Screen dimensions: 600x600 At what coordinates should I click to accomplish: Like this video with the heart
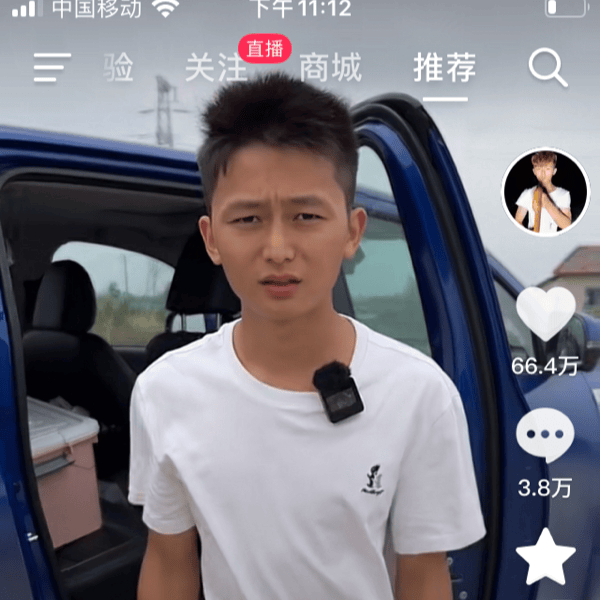pos(545,314)
